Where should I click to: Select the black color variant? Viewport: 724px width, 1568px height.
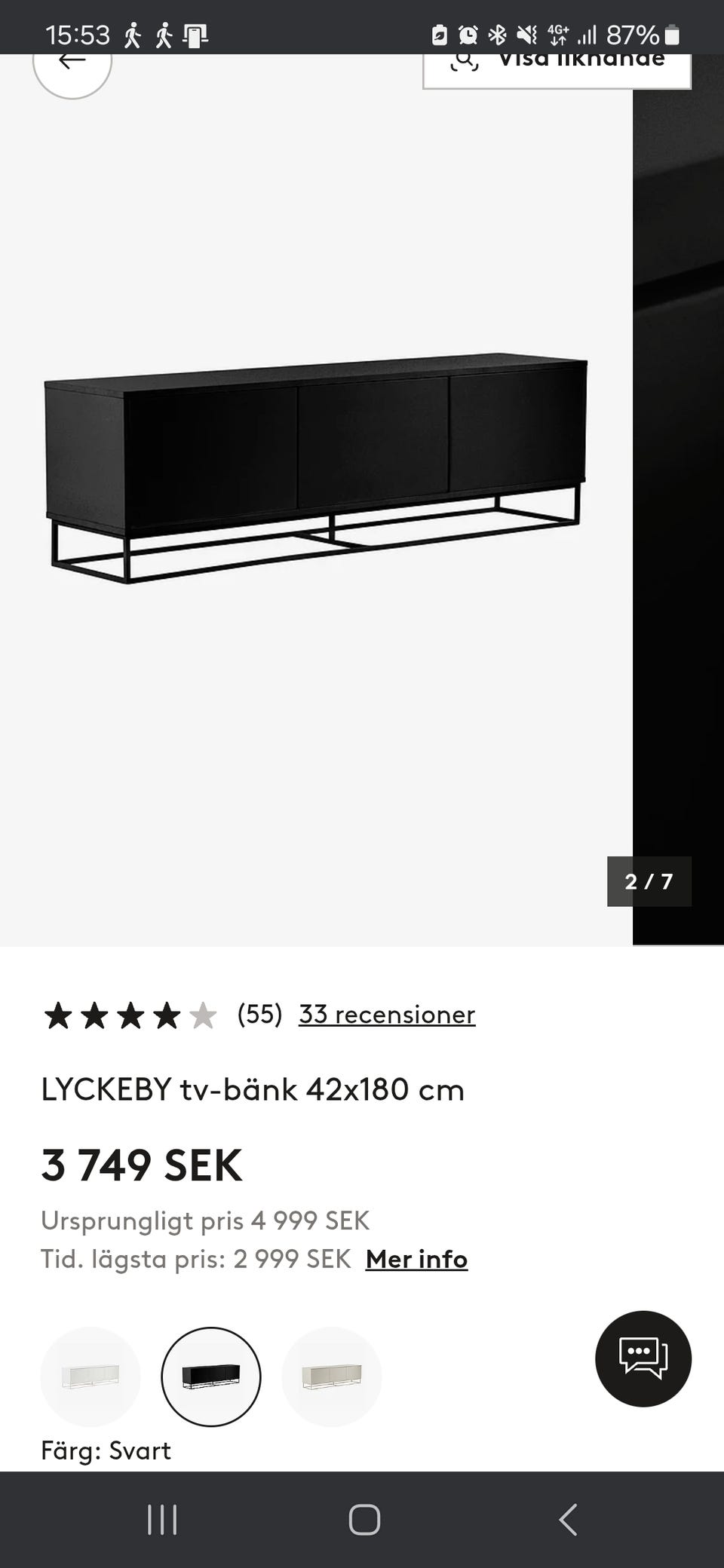pos(211,1377)
